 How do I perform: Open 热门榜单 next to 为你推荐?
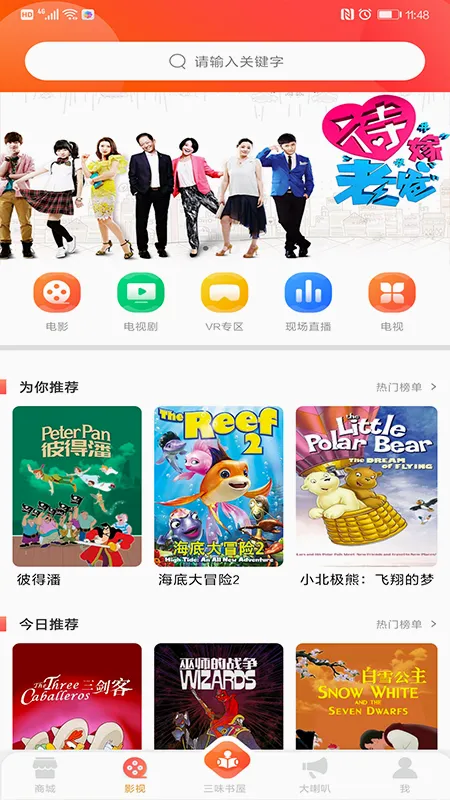click(406, 387)
